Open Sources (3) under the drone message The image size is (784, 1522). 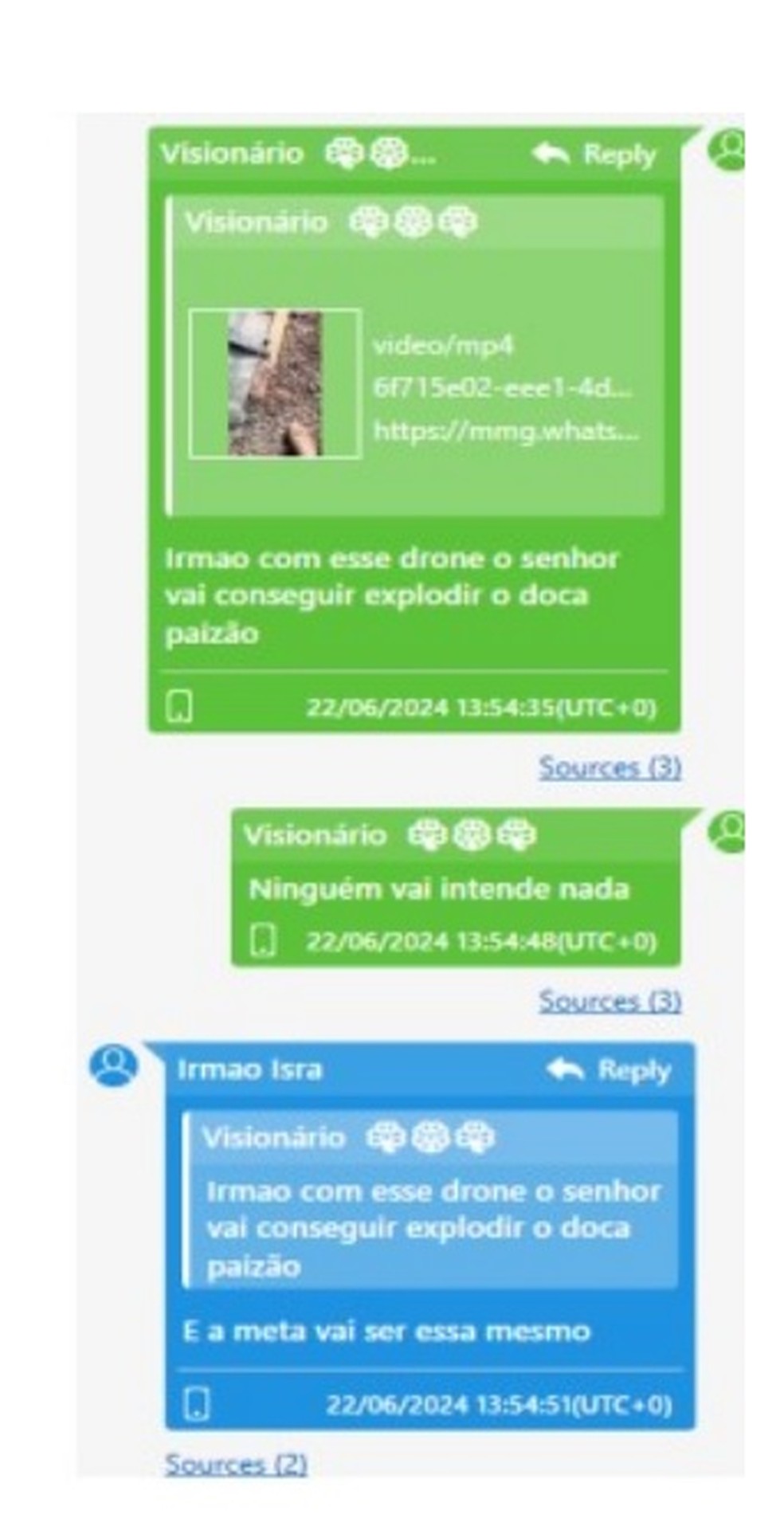pos(610,767)
